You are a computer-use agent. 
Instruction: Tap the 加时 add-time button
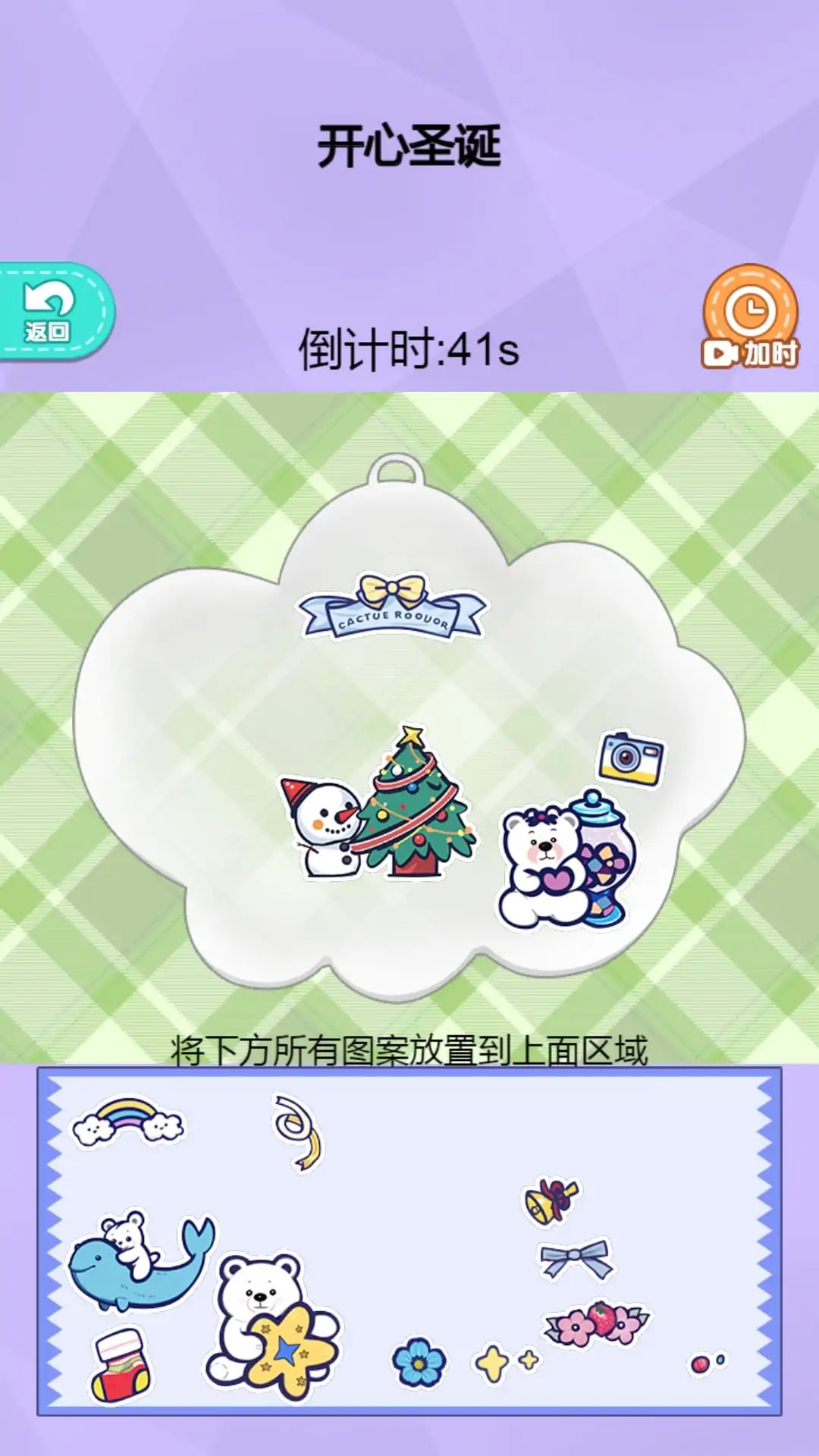pos(750,318)
